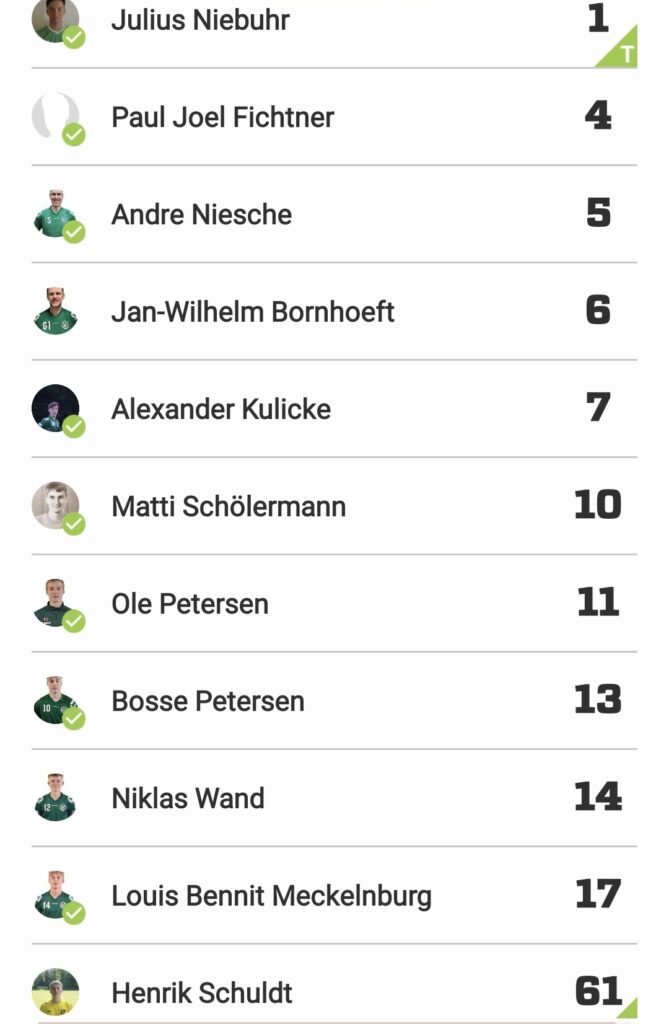
Task: View Henrik Schuldt's player details
Action: (201, 993)
